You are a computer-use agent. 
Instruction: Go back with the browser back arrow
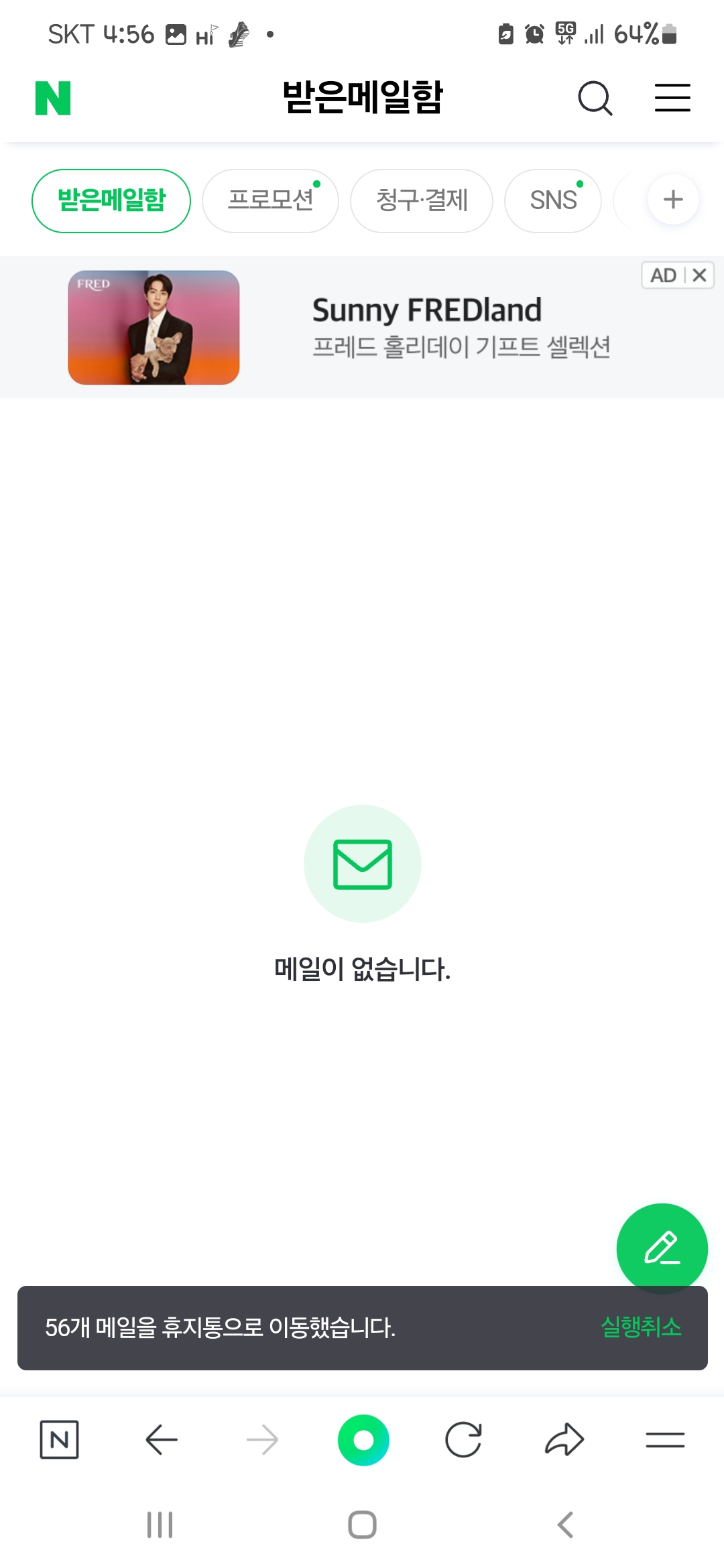click(x=162, y=1439)
